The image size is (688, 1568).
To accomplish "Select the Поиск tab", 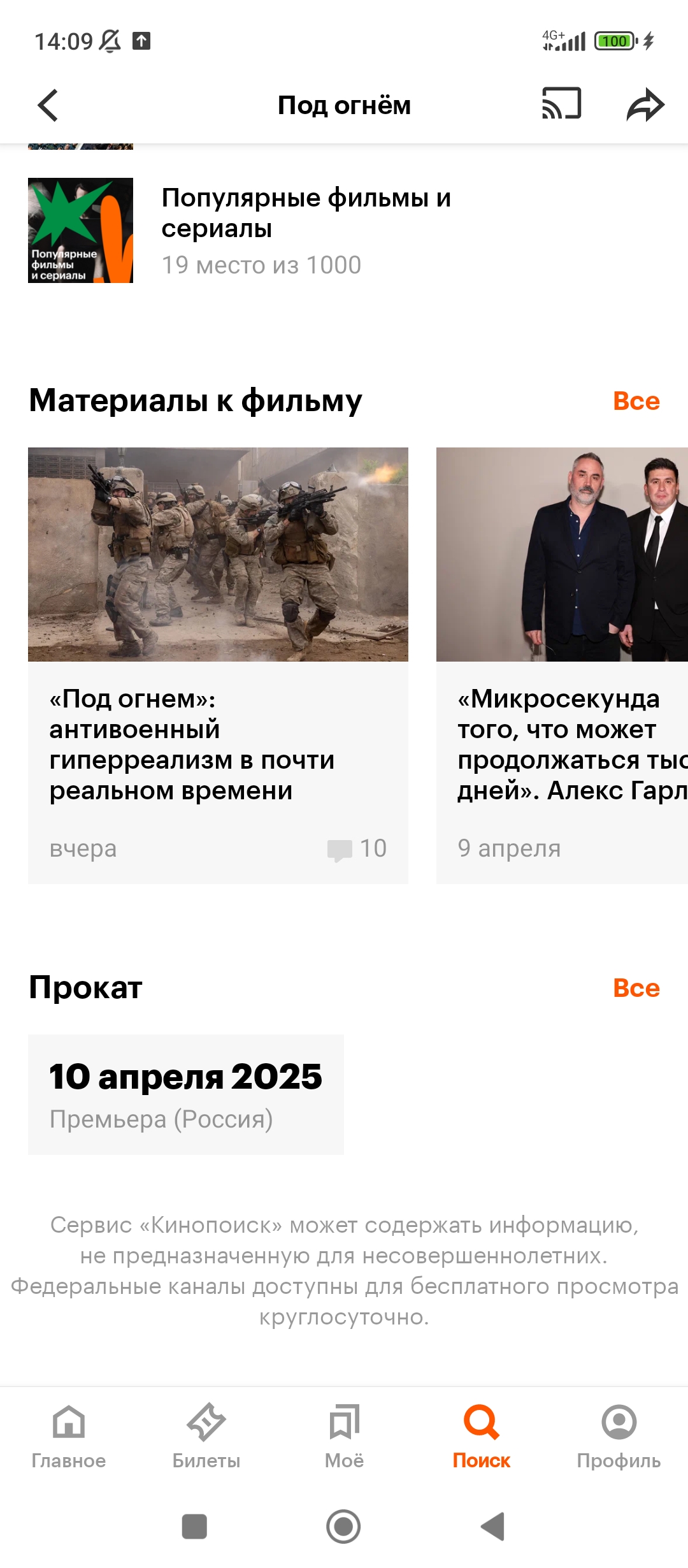I will (482, 1437).
